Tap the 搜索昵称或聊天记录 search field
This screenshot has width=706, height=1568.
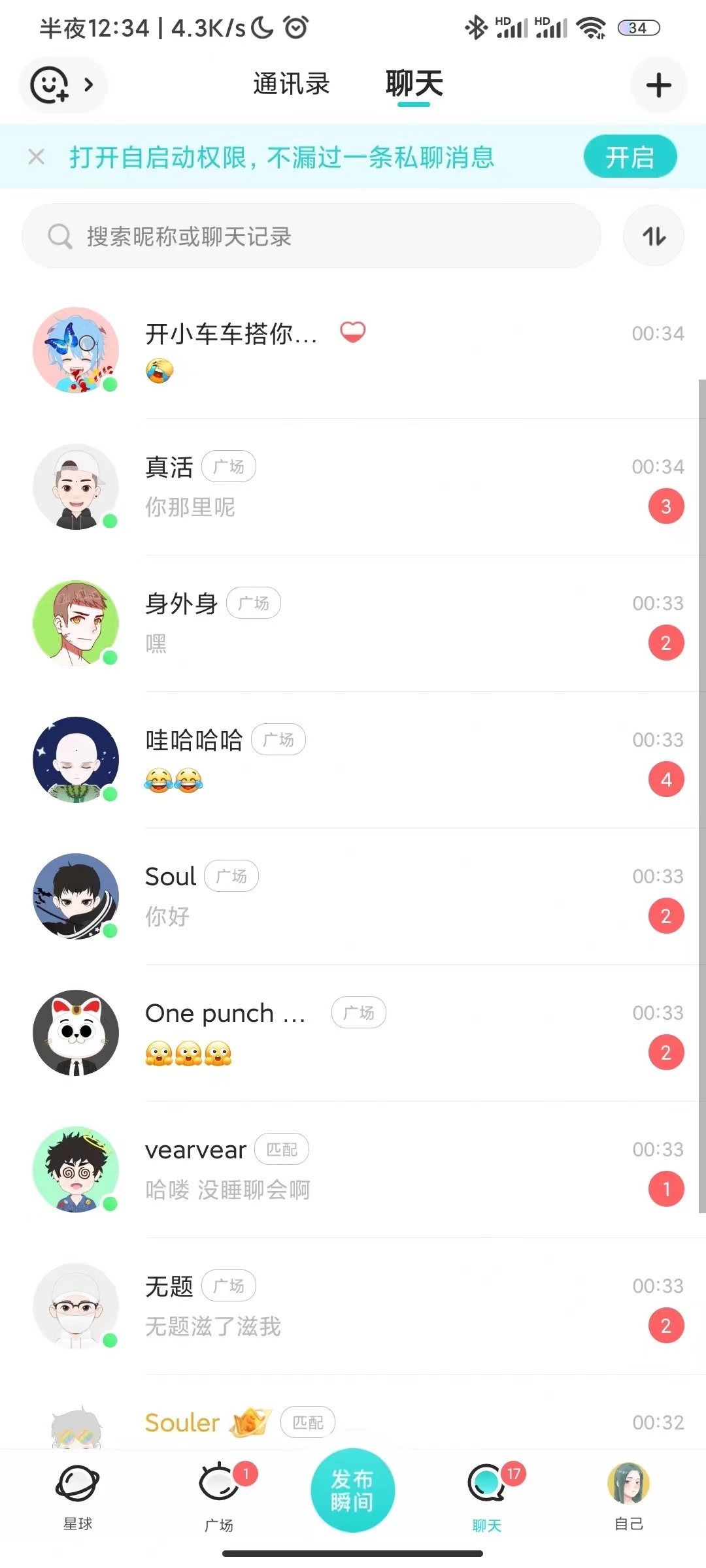[x=311, y=236]
